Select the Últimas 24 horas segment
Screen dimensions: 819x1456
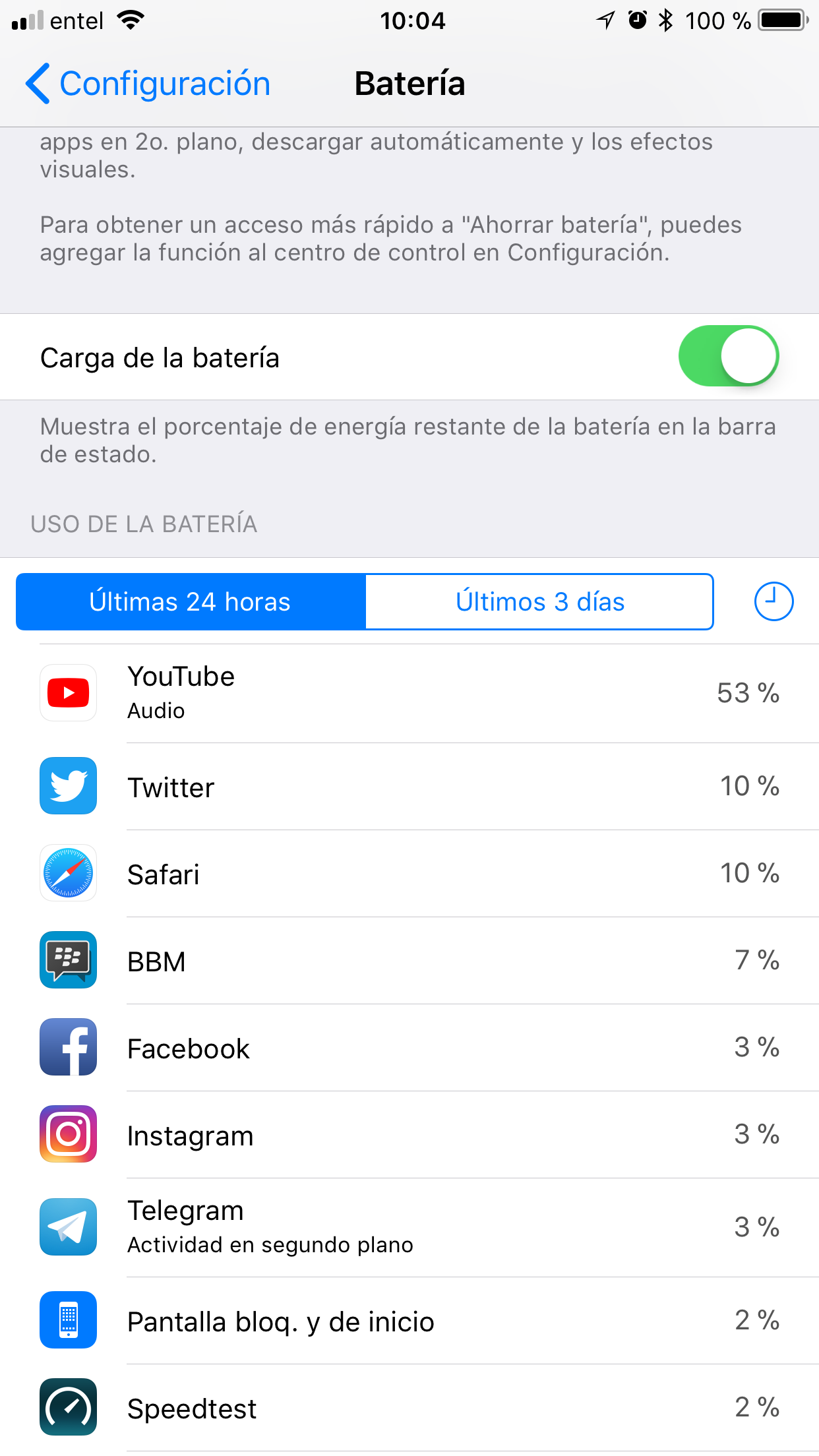click(191, 601)
